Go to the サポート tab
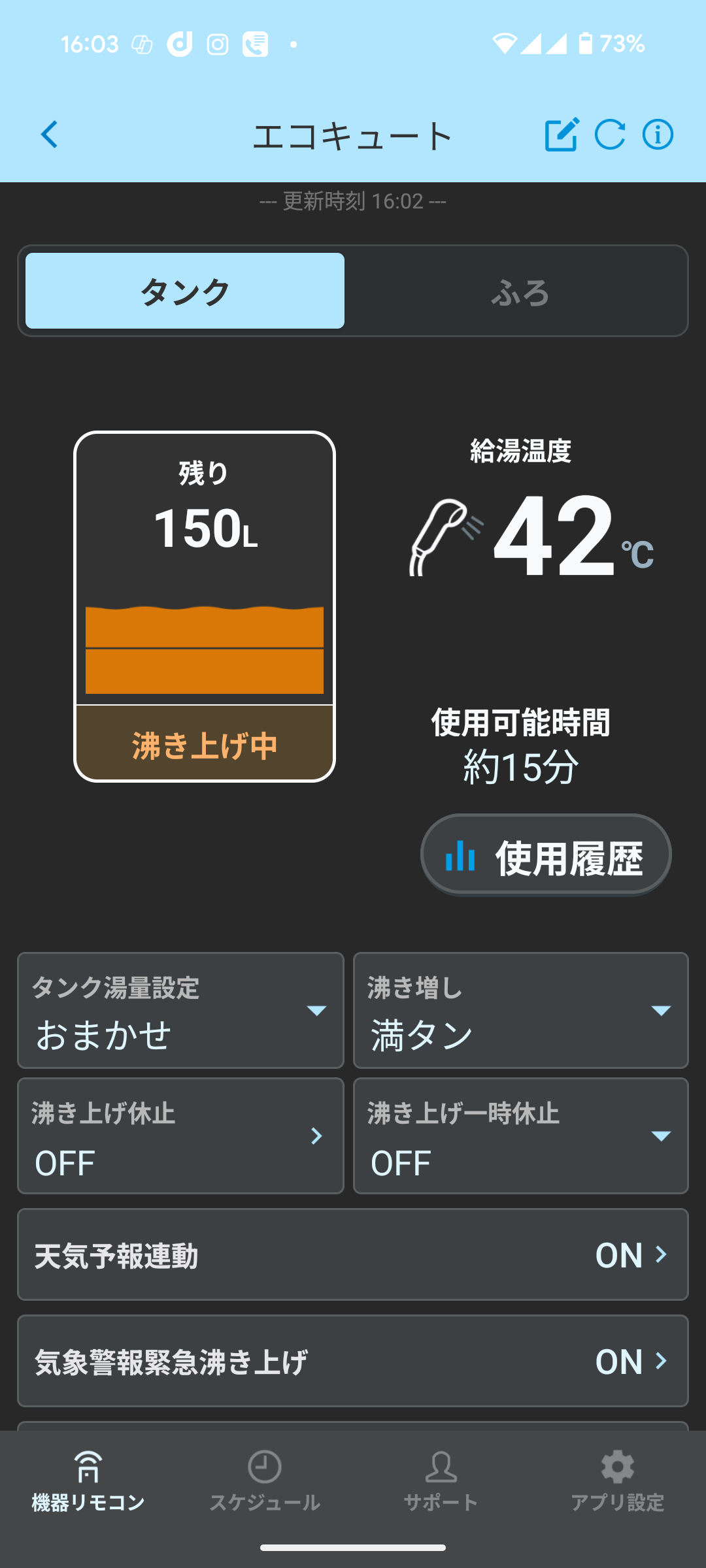This screenshot has width=706, height=1568. pos(441,1482)
